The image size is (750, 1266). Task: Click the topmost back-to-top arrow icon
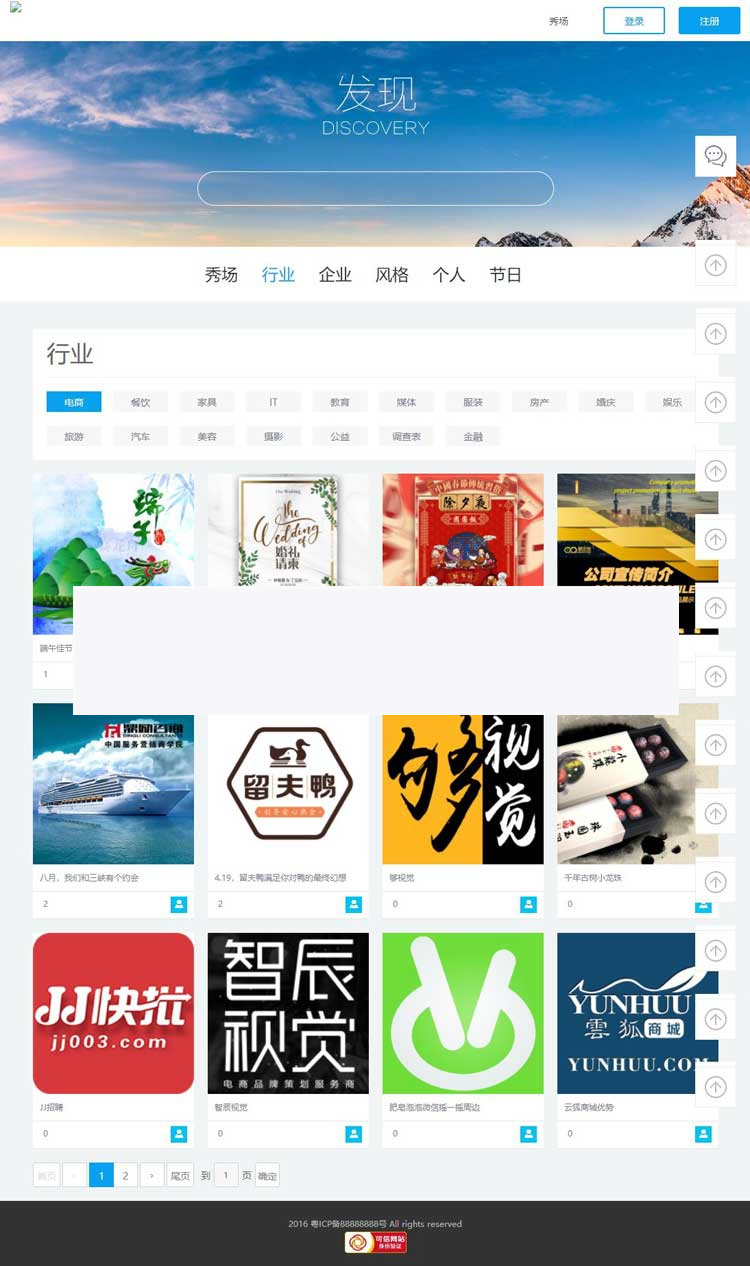click(715, 264)
